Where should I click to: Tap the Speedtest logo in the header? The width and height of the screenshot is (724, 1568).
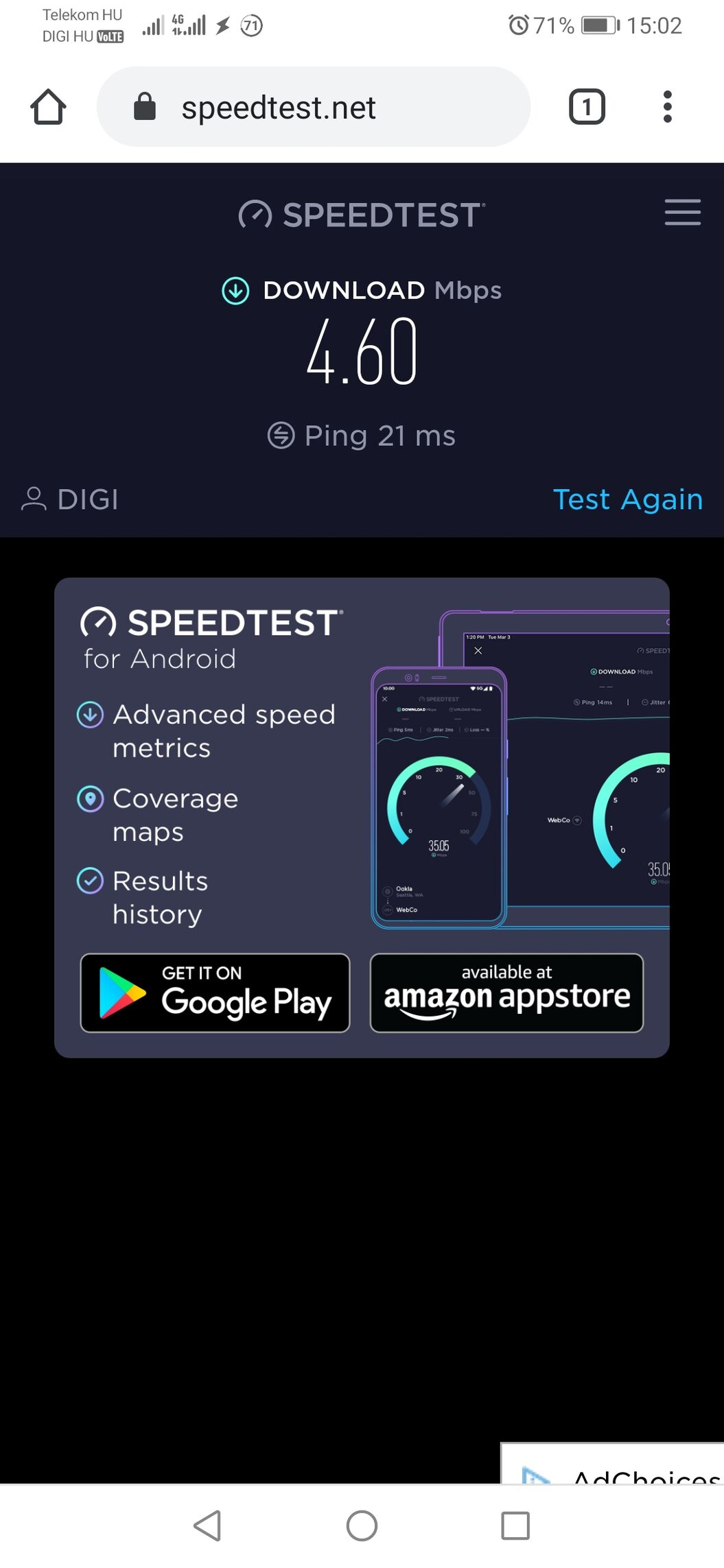(362, 215)
